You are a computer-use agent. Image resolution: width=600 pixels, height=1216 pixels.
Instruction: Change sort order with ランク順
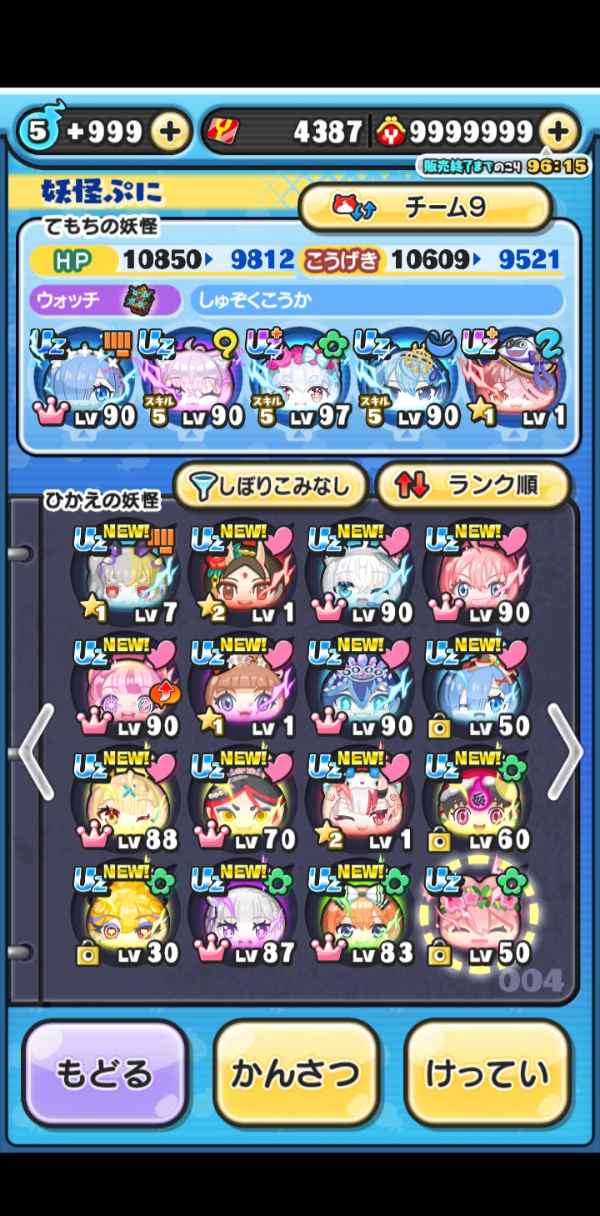(472, 486)
